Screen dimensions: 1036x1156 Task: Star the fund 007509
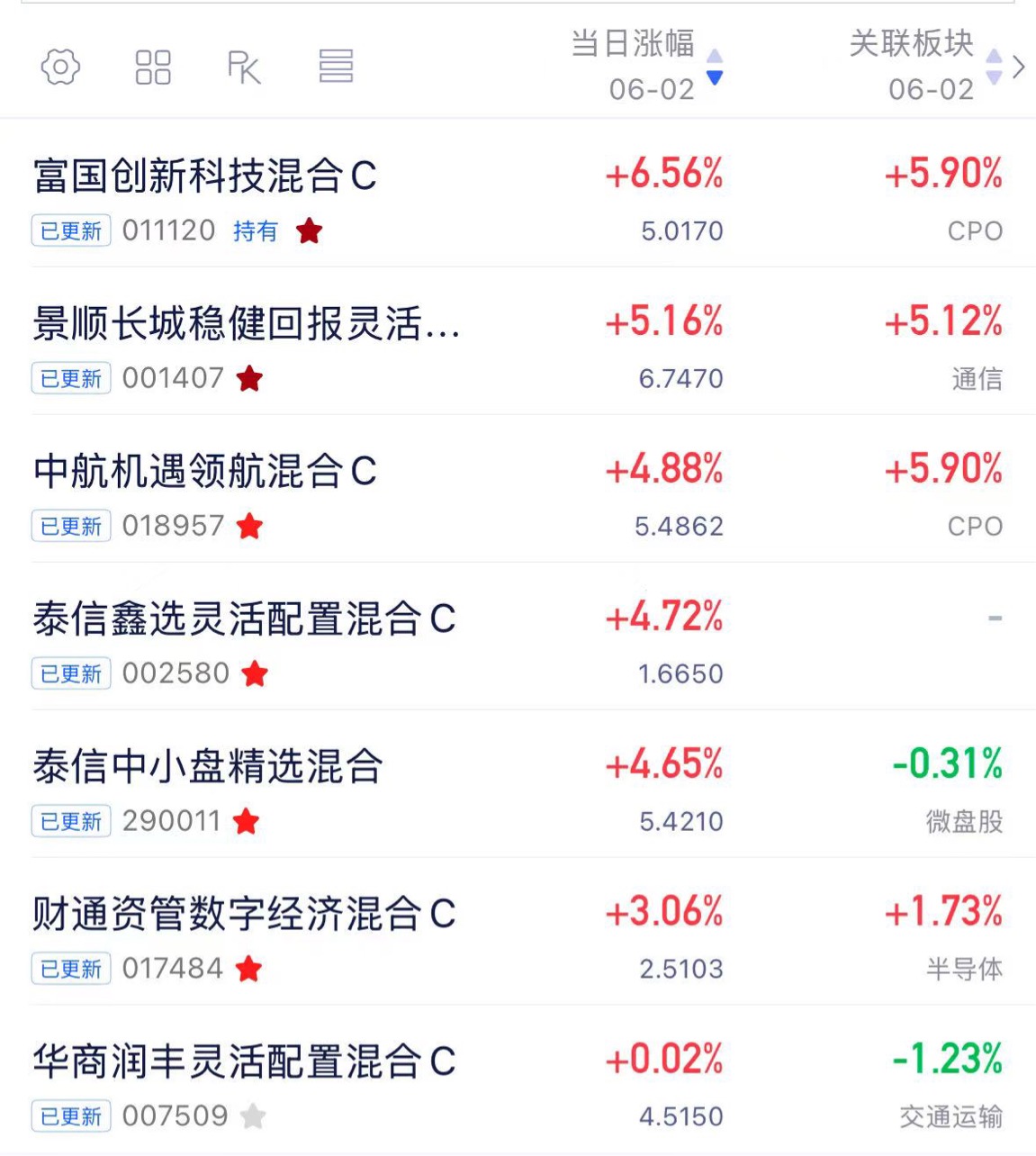pyautogui.click(x=253, y=1116)
